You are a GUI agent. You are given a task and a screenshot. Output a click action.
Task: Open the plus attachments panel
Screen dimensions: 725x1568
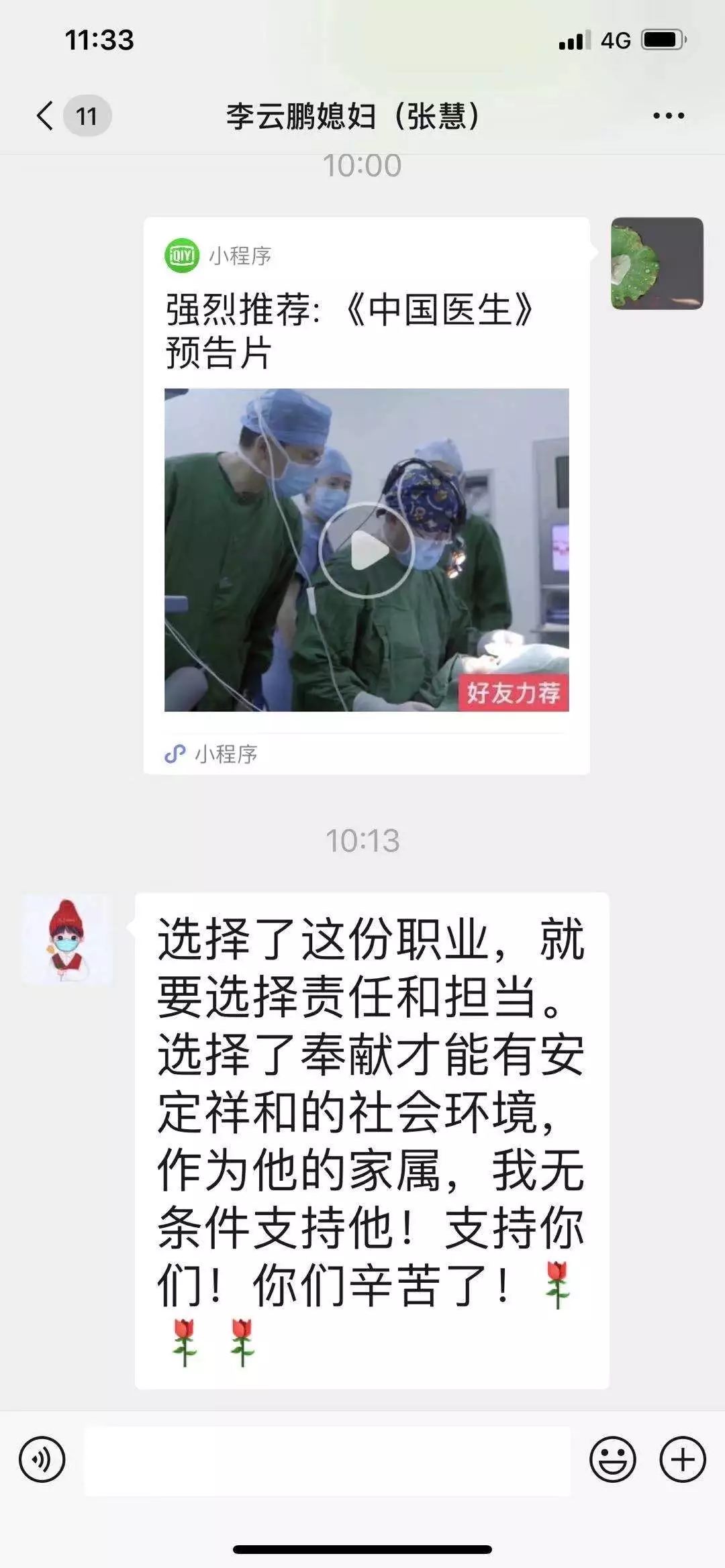pos(683,1459)
